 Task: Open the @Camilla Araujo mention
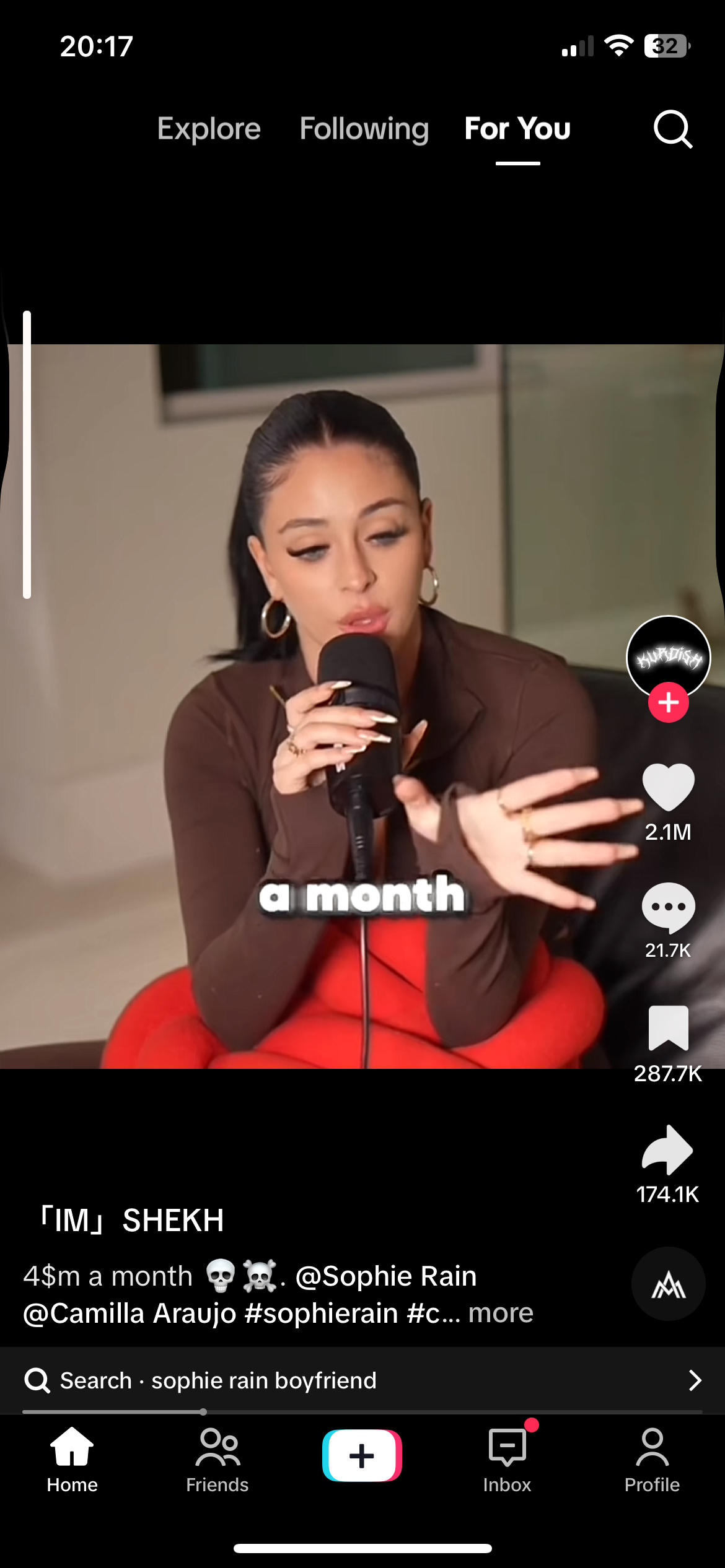pyautogui.click(x=130, y=1313)
